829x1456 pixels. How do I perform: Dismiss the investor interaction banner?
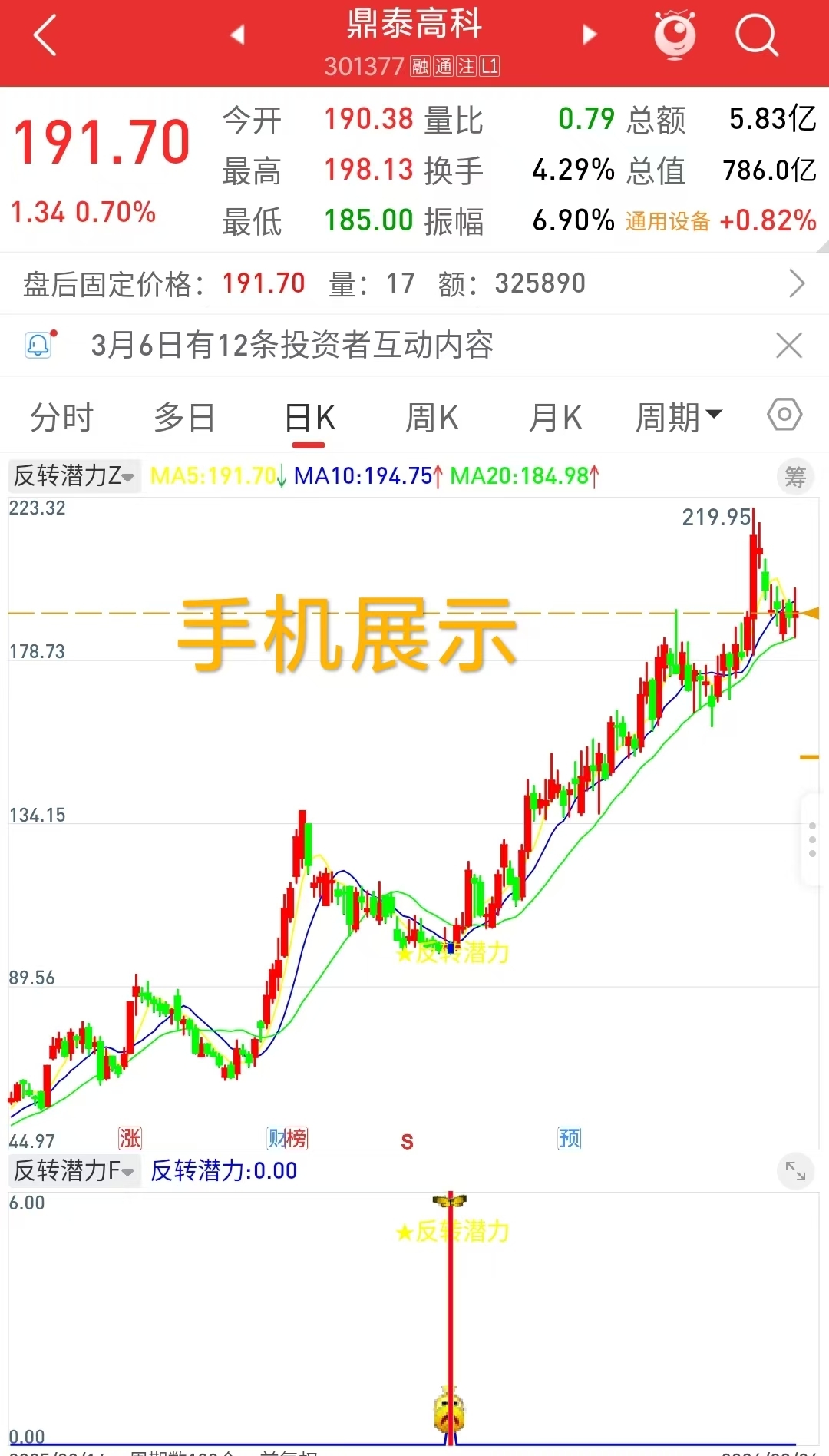tap(788, 345)
